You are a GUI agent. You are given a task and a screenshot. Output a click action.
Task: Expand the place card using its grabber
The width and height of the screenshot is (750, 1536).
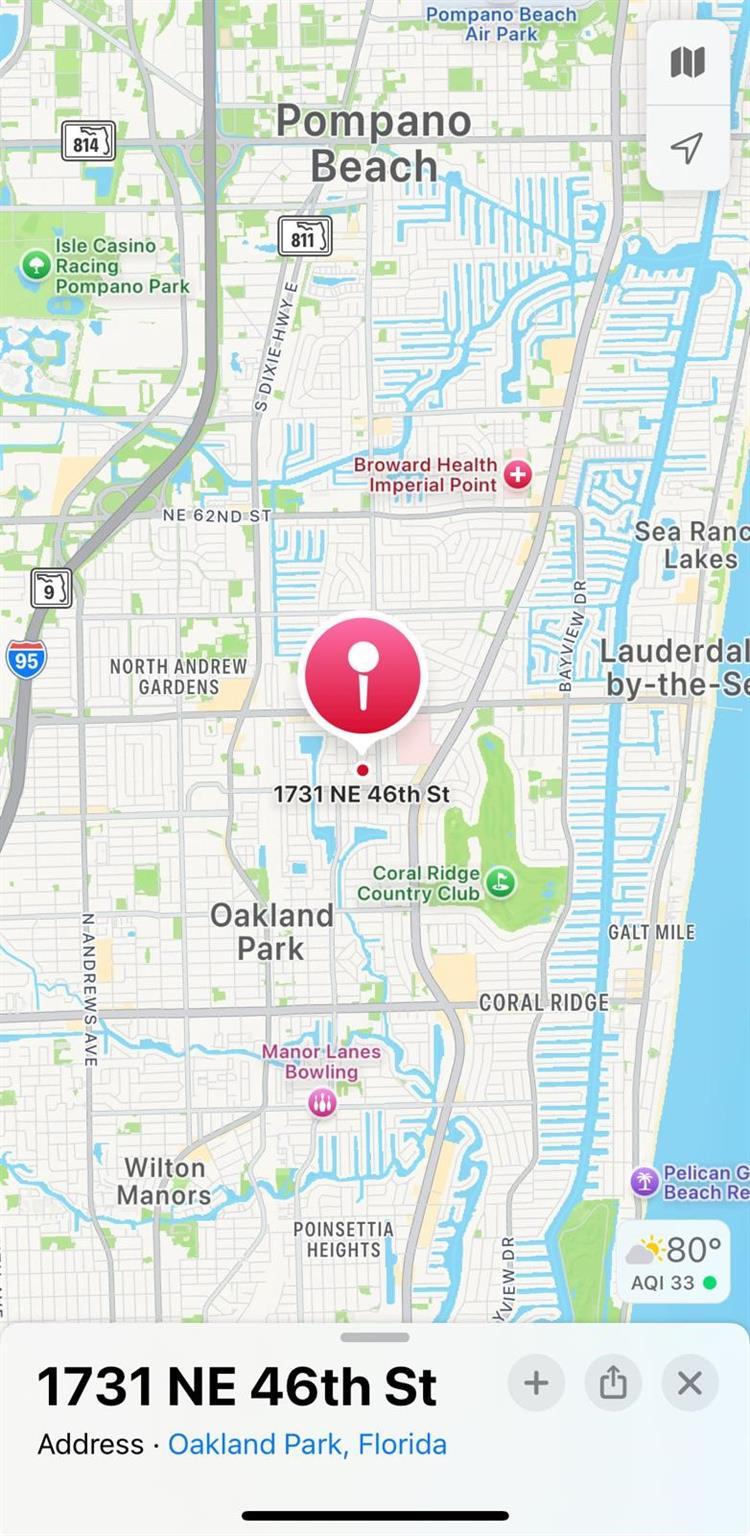pyautogui.click(x=375, y=1337)
